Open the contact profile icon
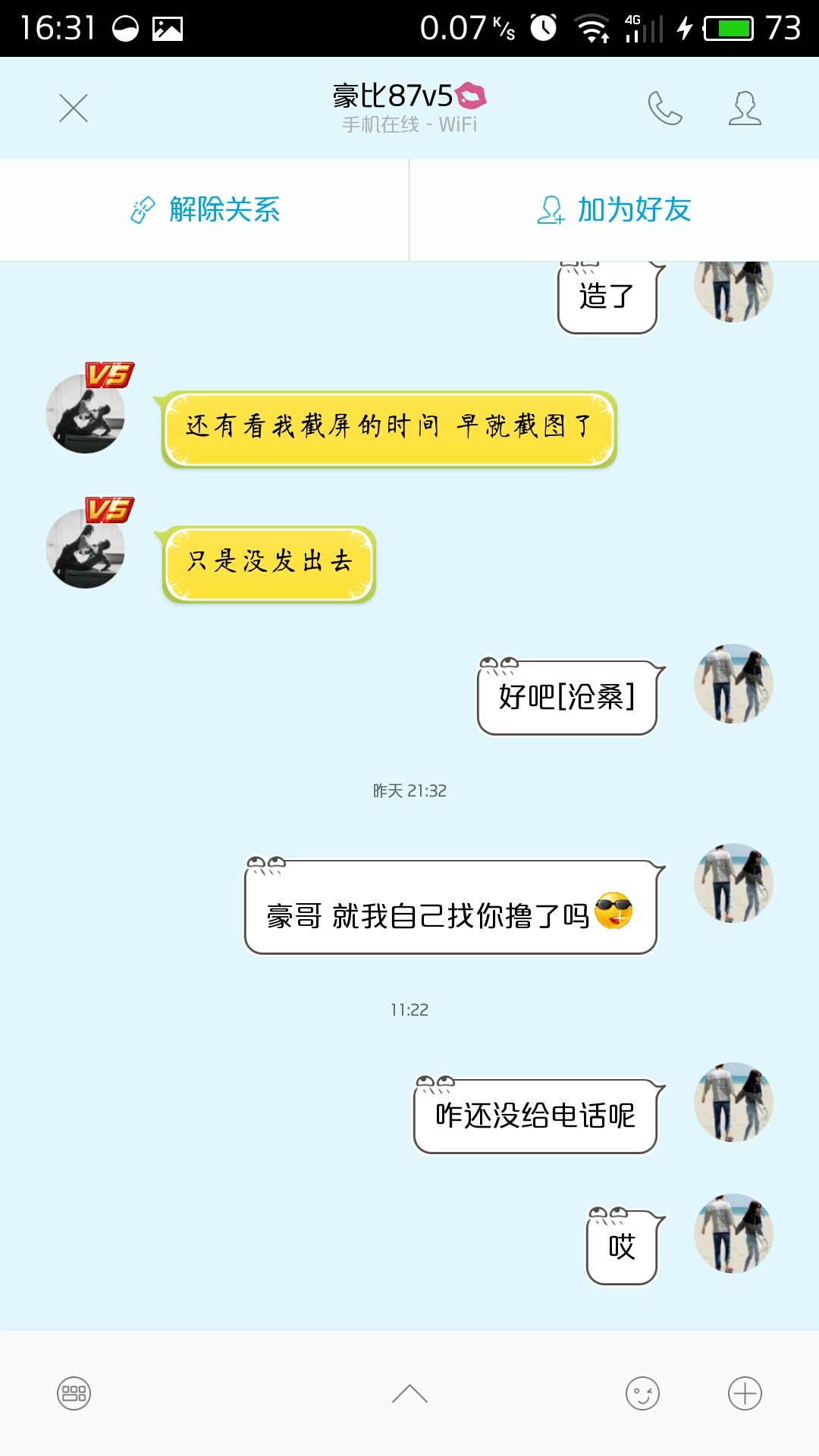The width and height of the screenshot is (819, 1456). 745,108
